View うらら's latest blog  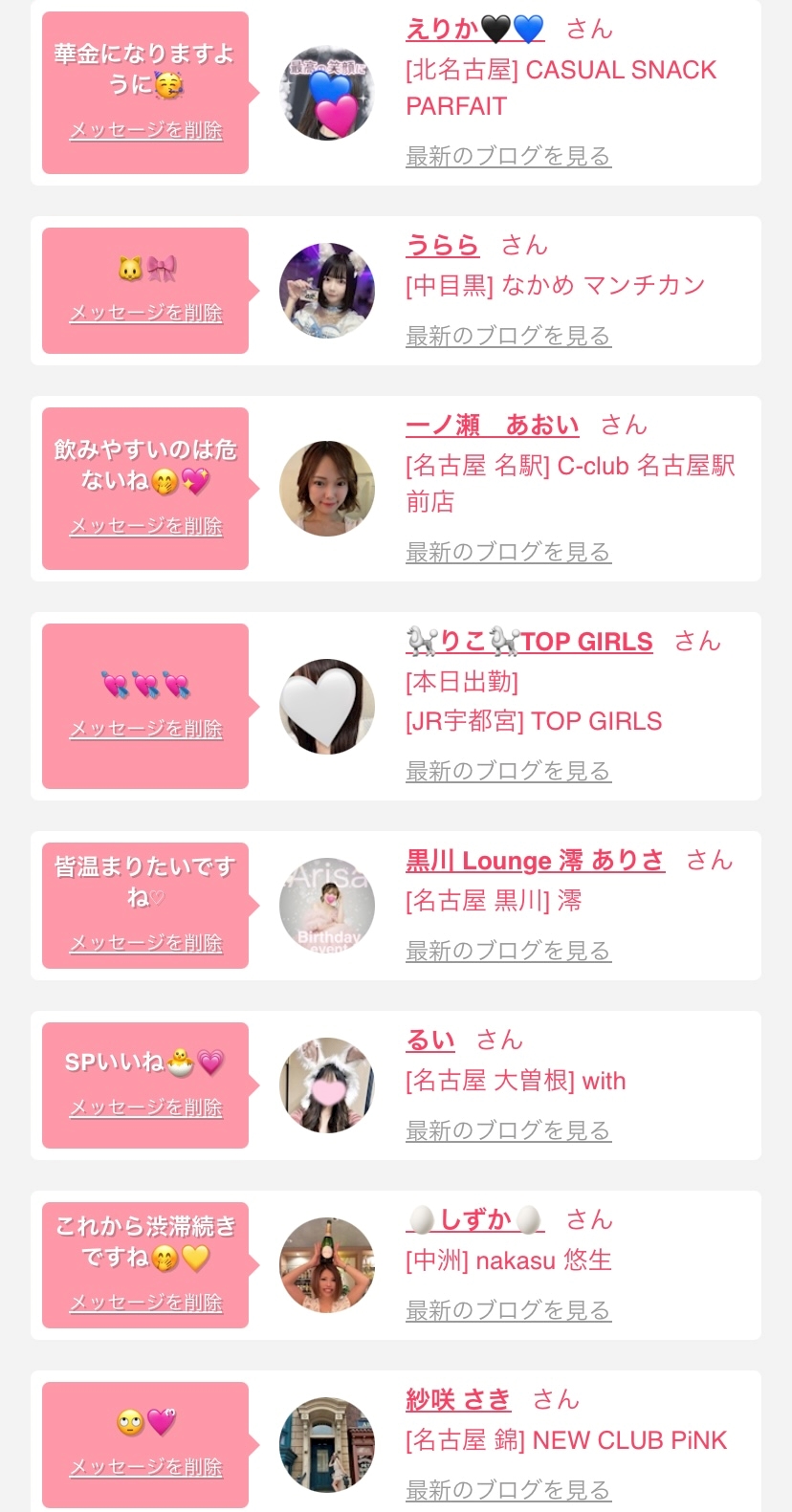click(508, 336)
